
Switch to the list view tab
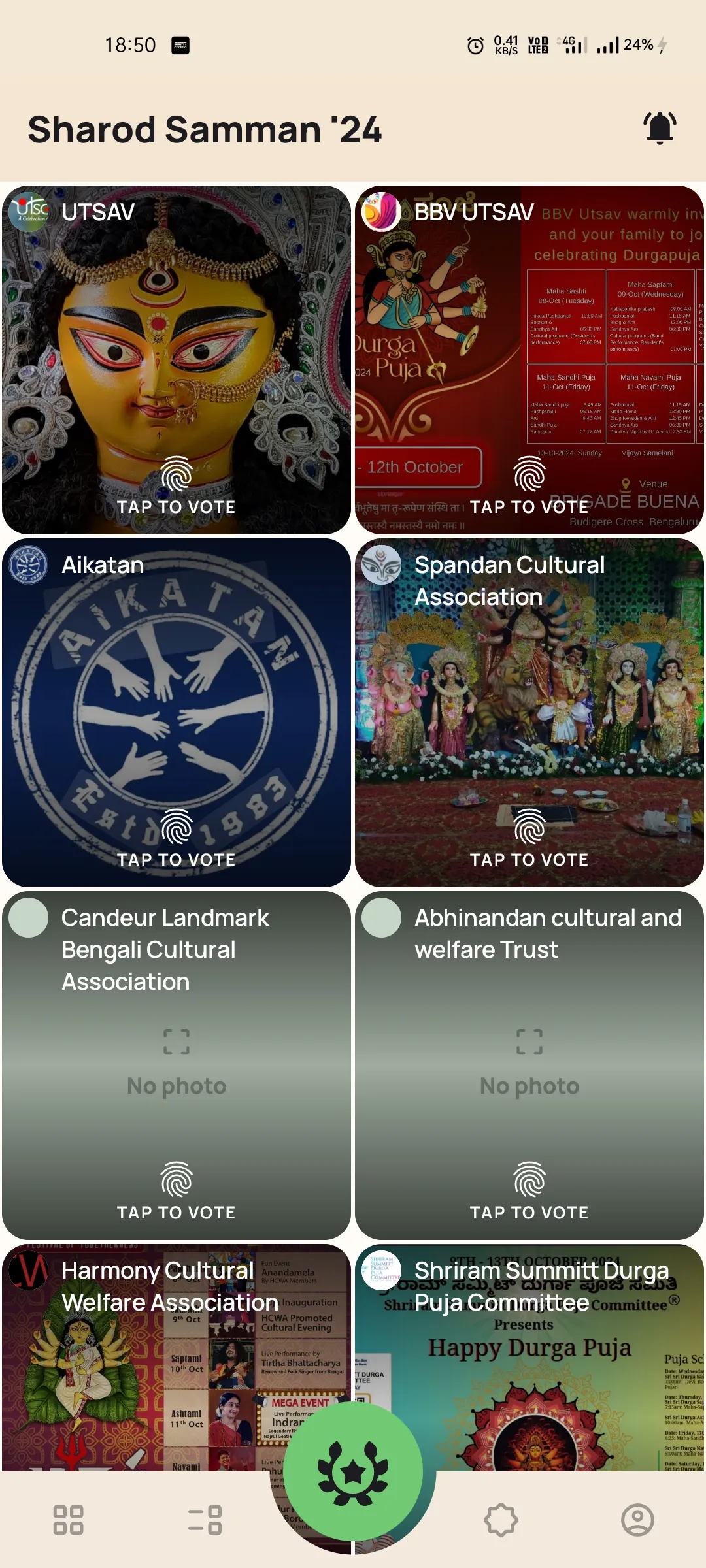pyautogui.click(x=205, y=1520)
